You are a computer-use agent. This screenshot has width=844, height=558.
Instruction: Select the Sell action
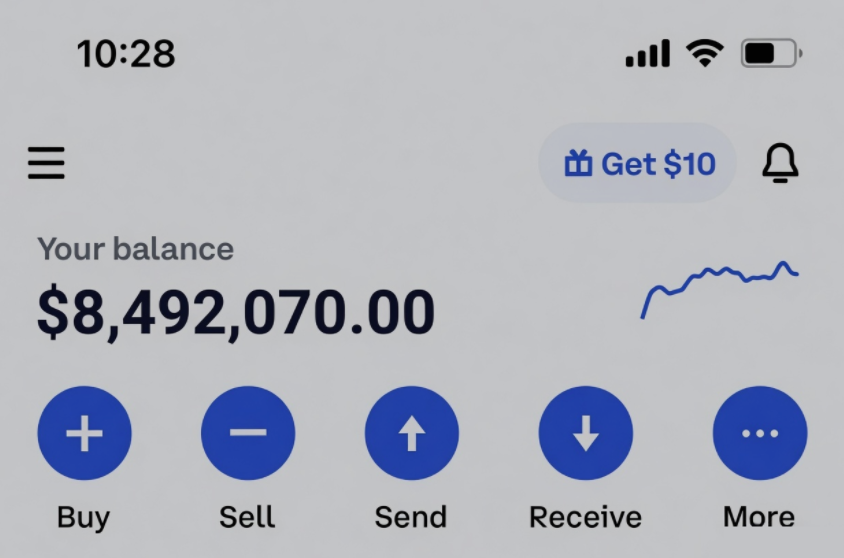[x=248, y=433]
